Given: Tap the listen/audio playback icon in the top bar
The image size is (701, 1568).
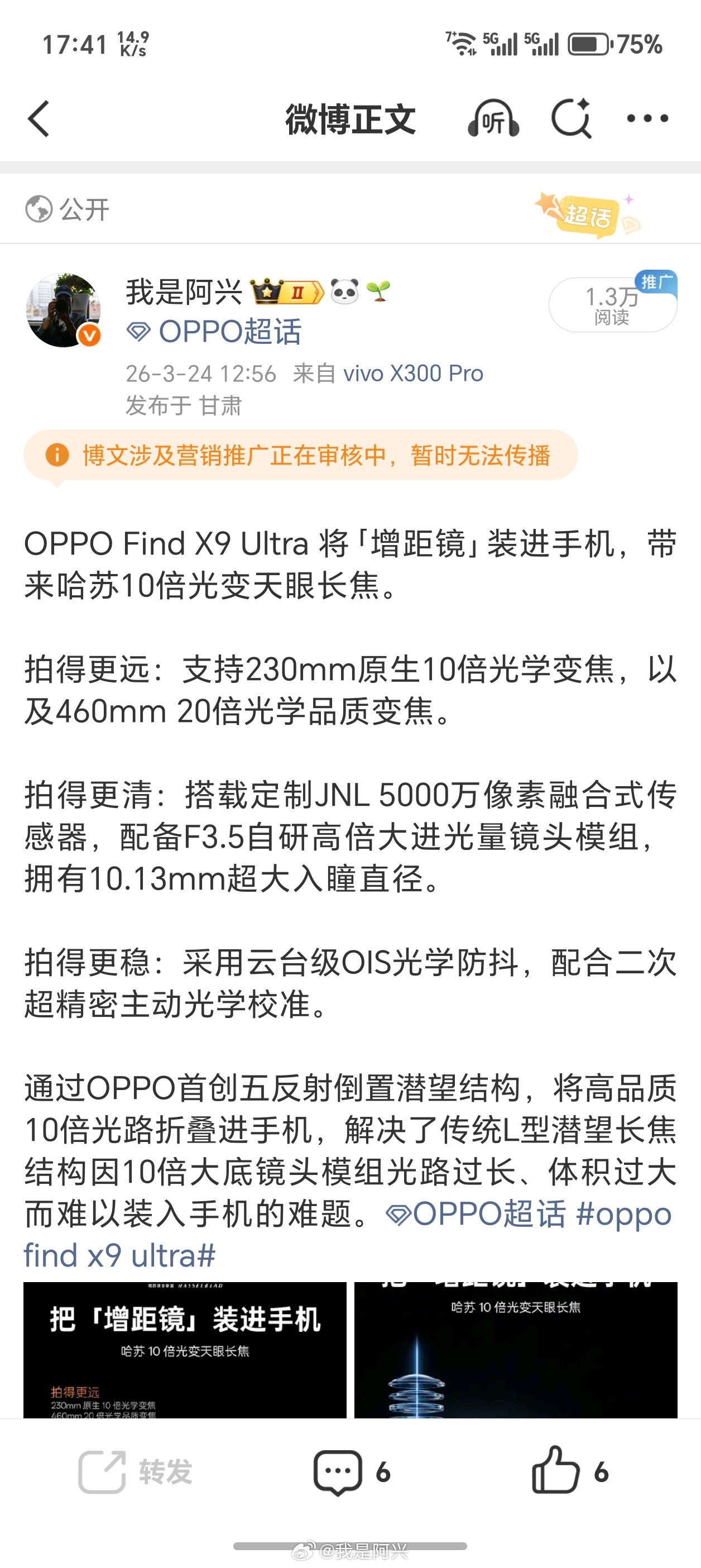Looking at the screenshot, I should [x=492, y=119].
